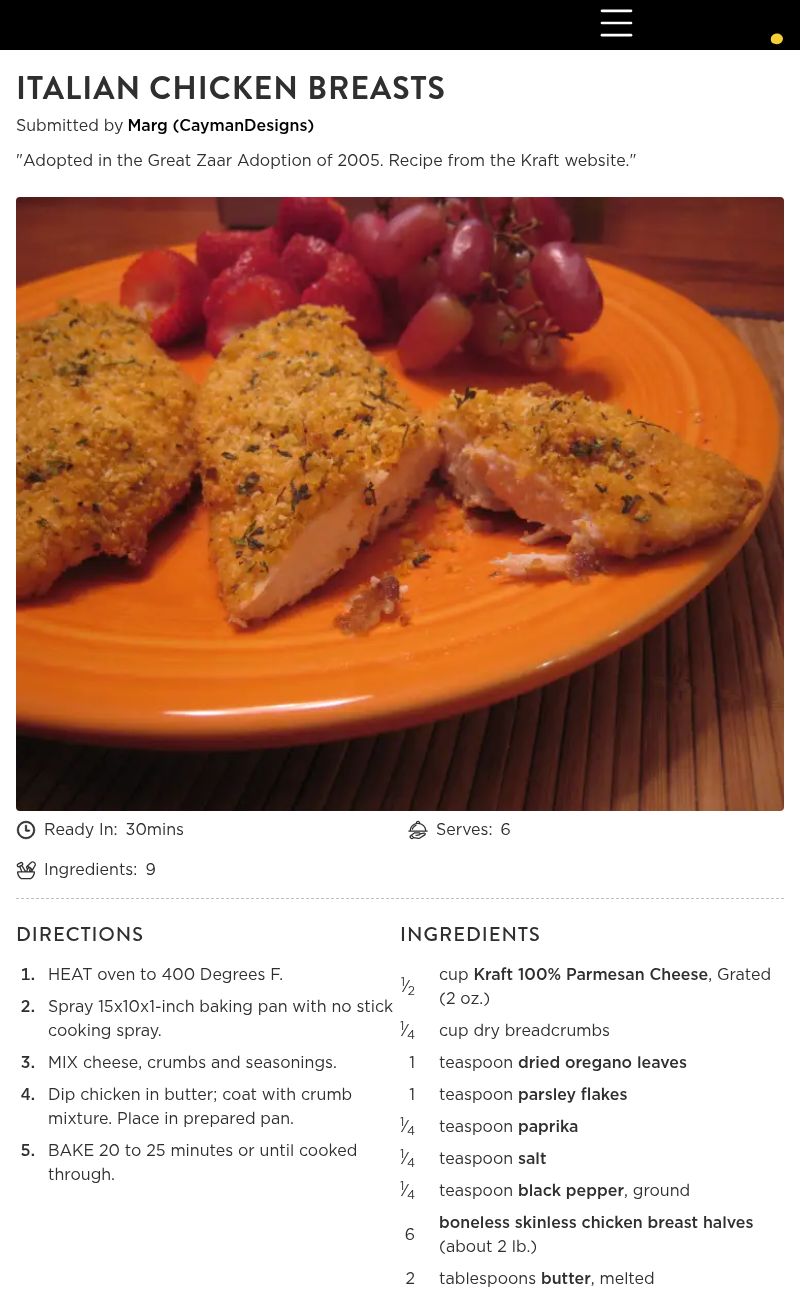
Task: Open Marg (CaymanDesigns) profile link
Action: pos(220,126)
